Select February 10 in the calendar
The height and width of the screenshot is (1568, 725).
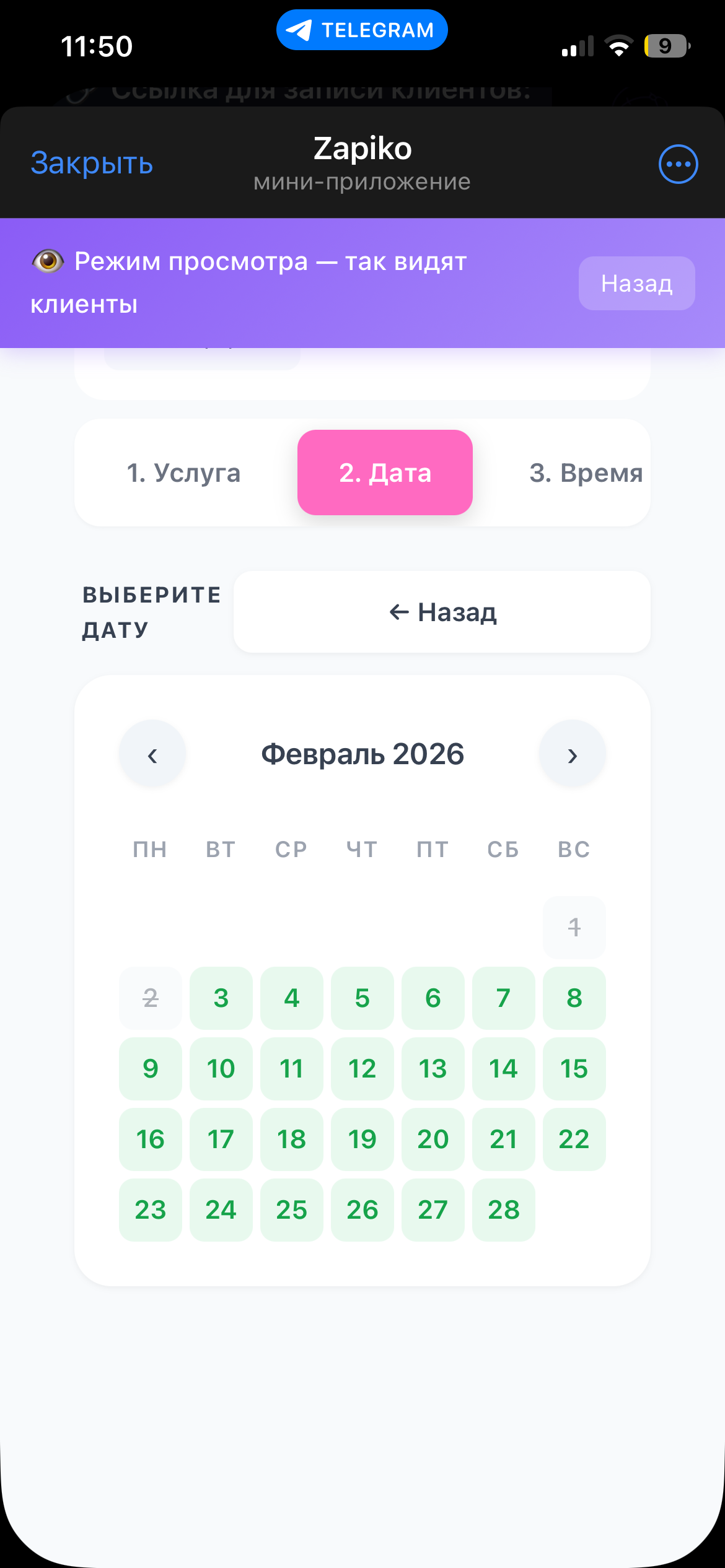221,1069
